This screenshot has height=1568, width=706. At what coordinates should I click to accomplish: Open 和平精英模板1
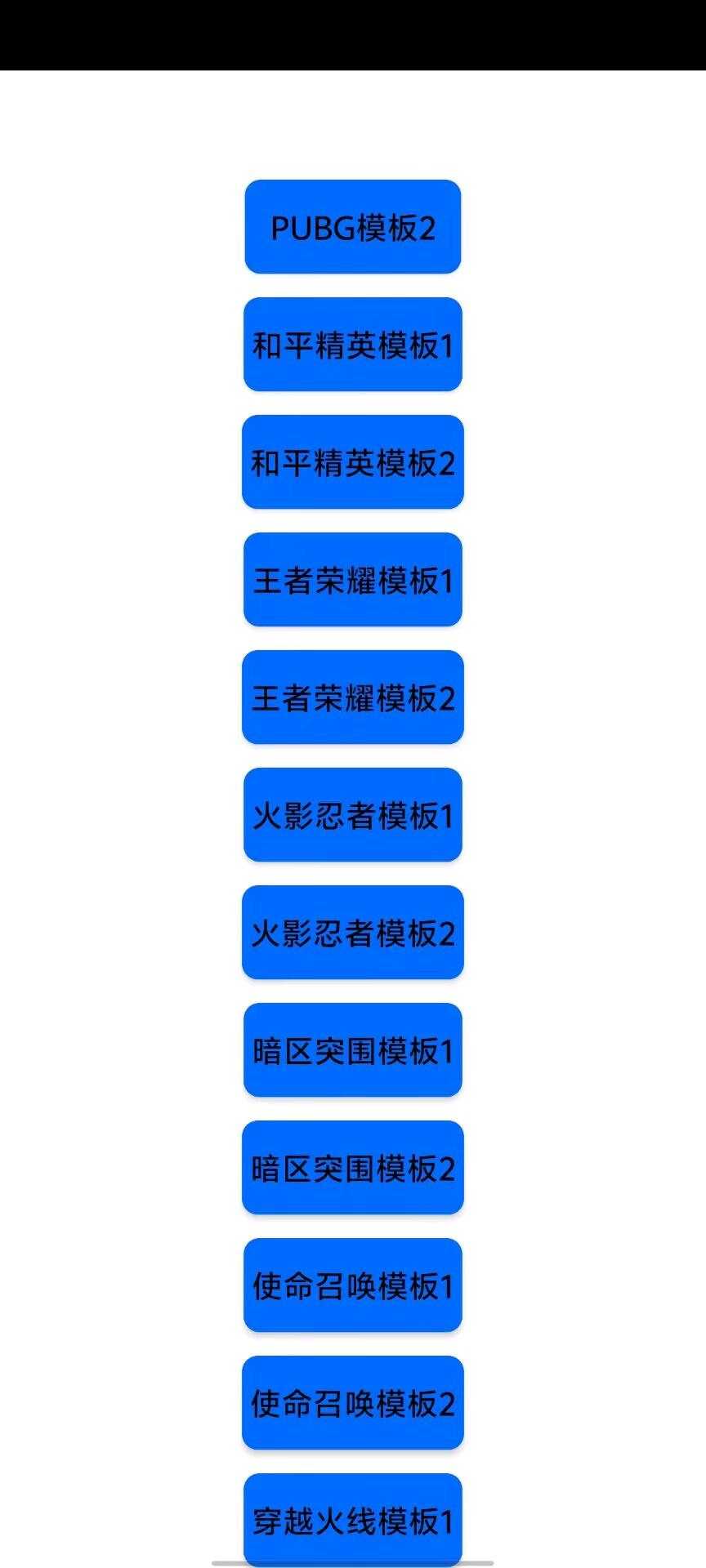click(x=353, y=345)
